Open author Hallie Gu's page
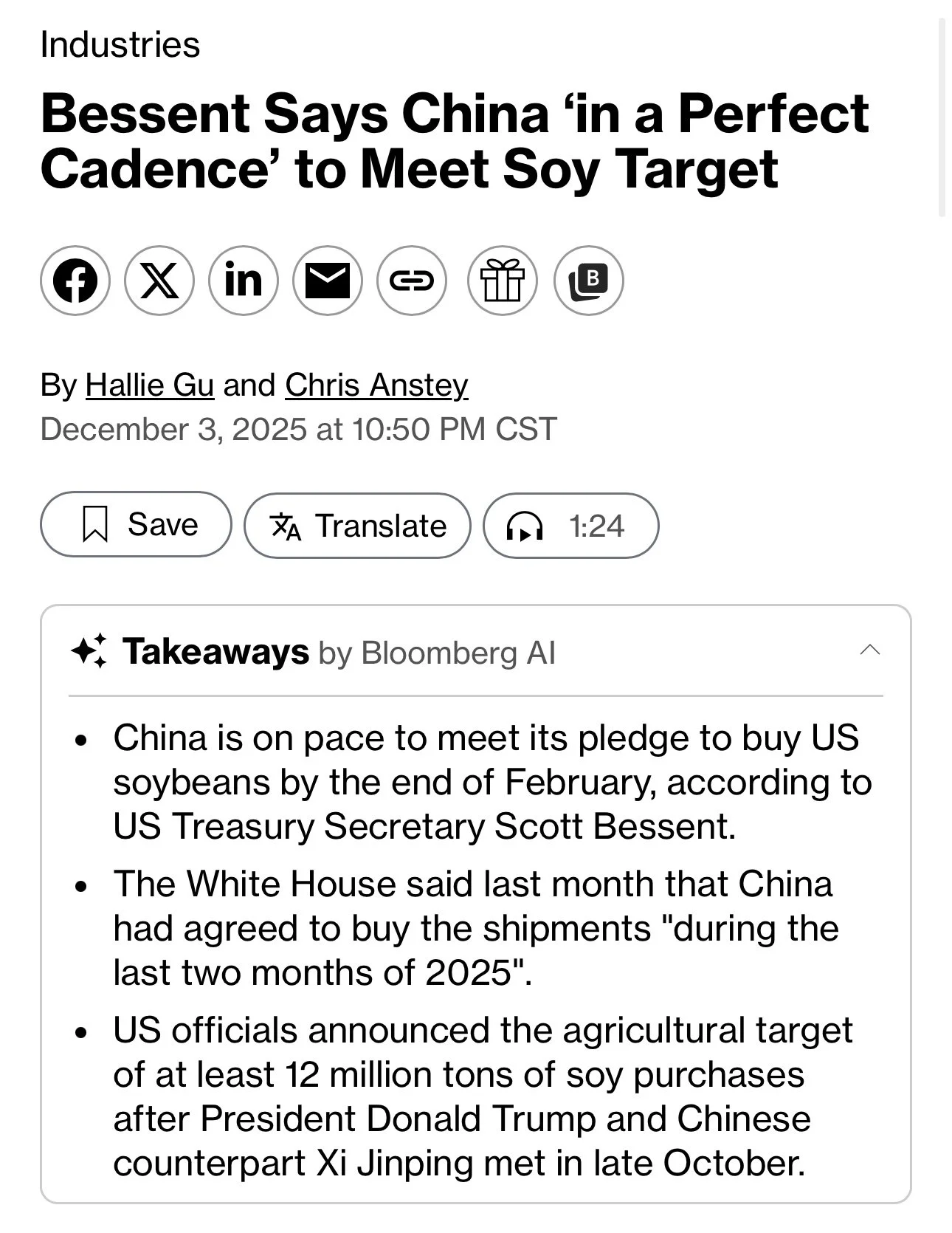 pyautogui.click(x=150, y=385)
